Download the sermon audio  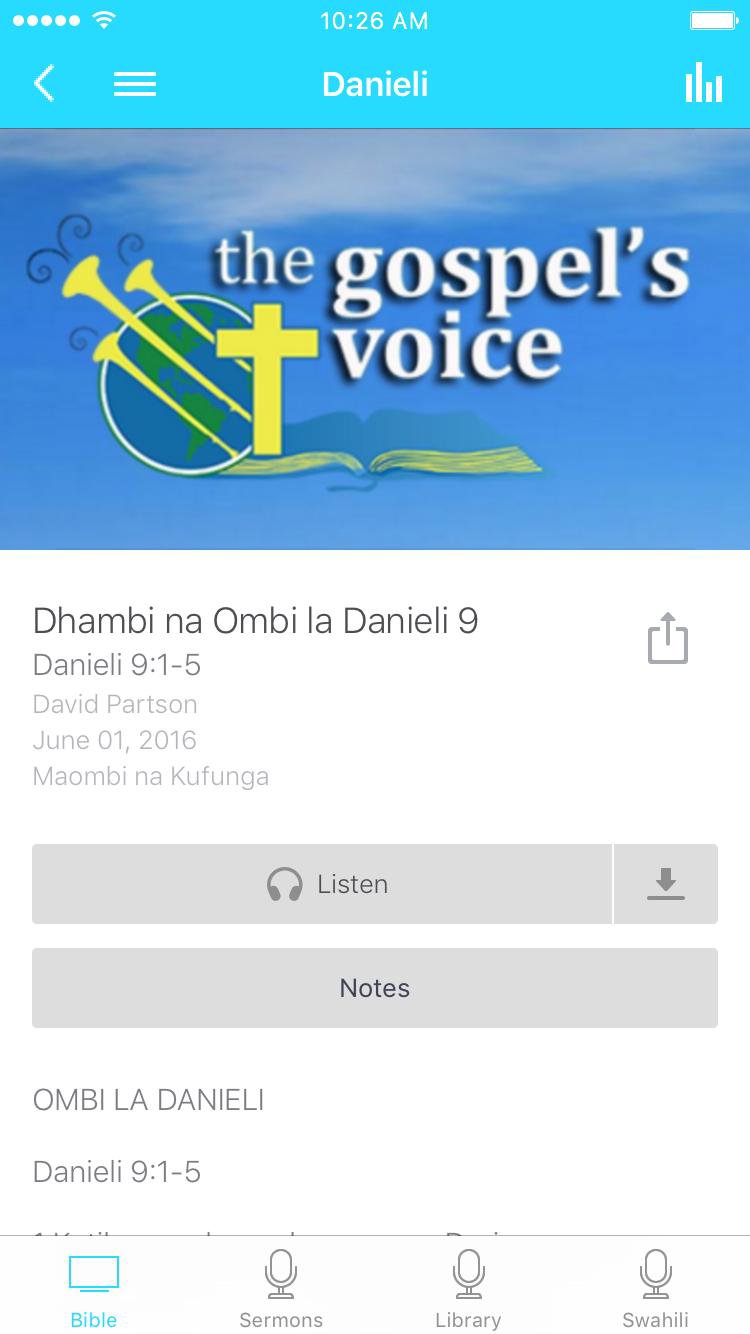tap(666, 884)
